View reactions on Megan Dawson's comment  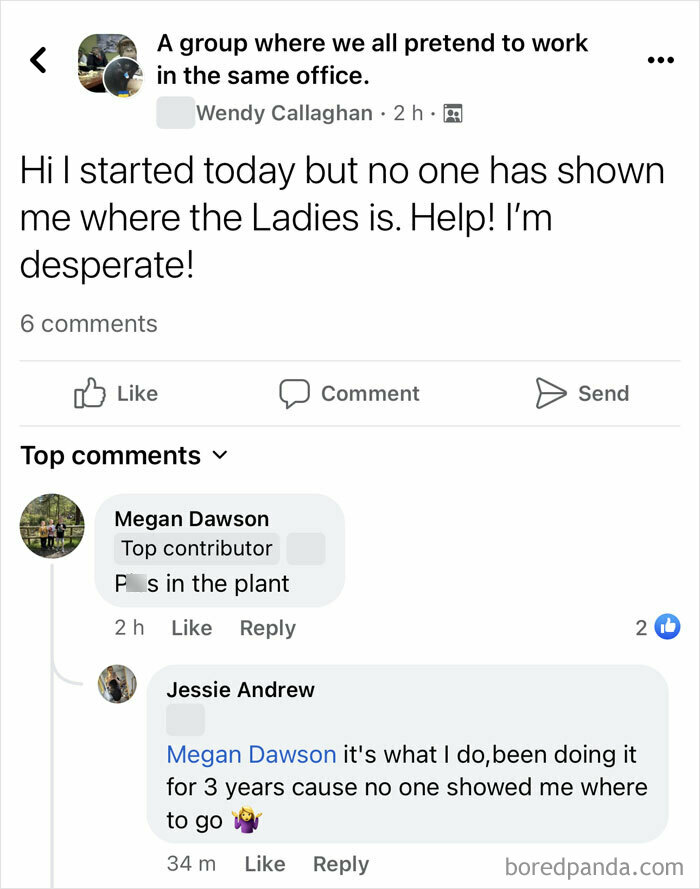[x=657, y=628]
